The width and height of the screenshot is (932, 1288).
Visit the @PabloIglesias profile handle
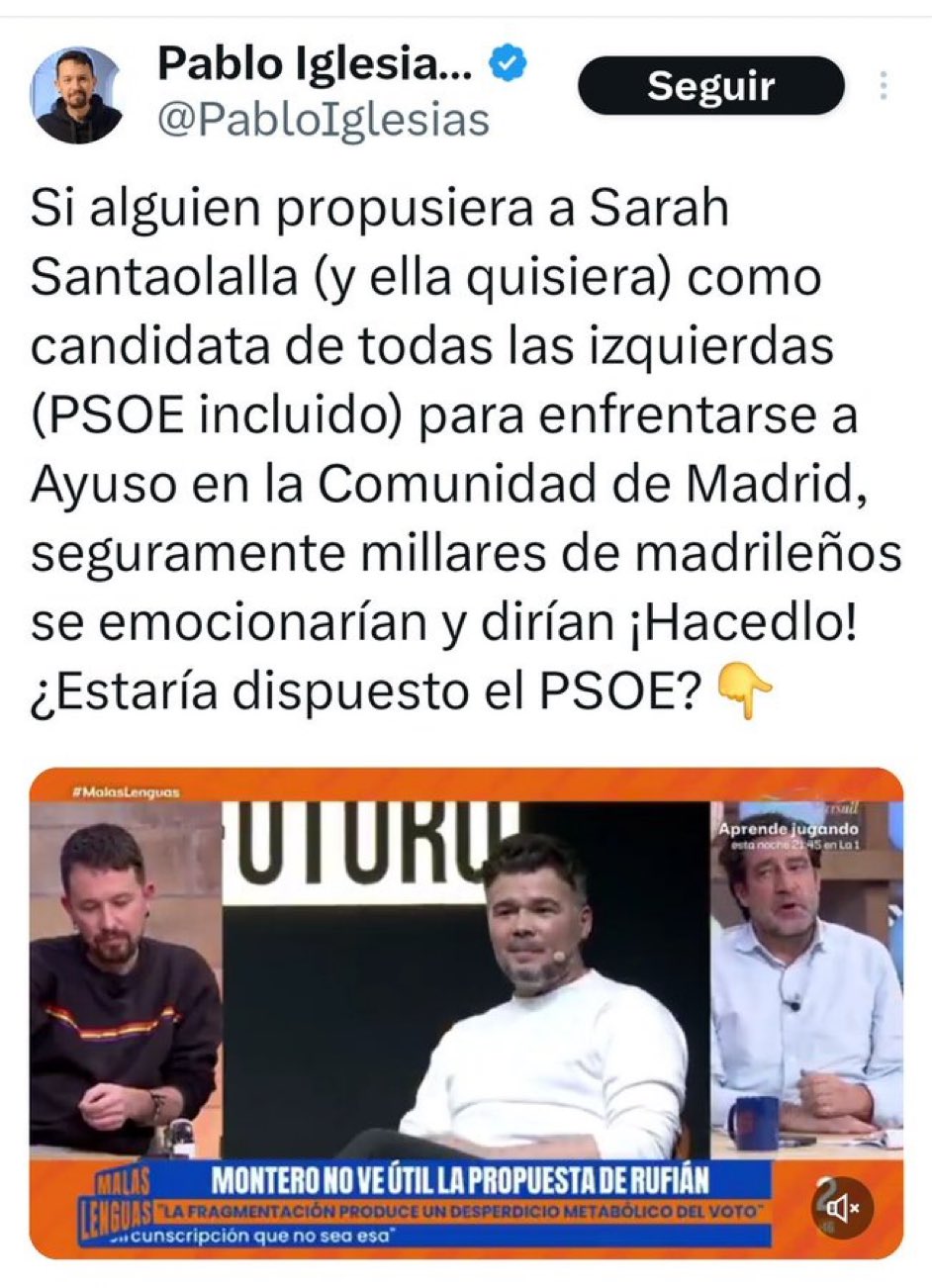(x=324, y=121)
